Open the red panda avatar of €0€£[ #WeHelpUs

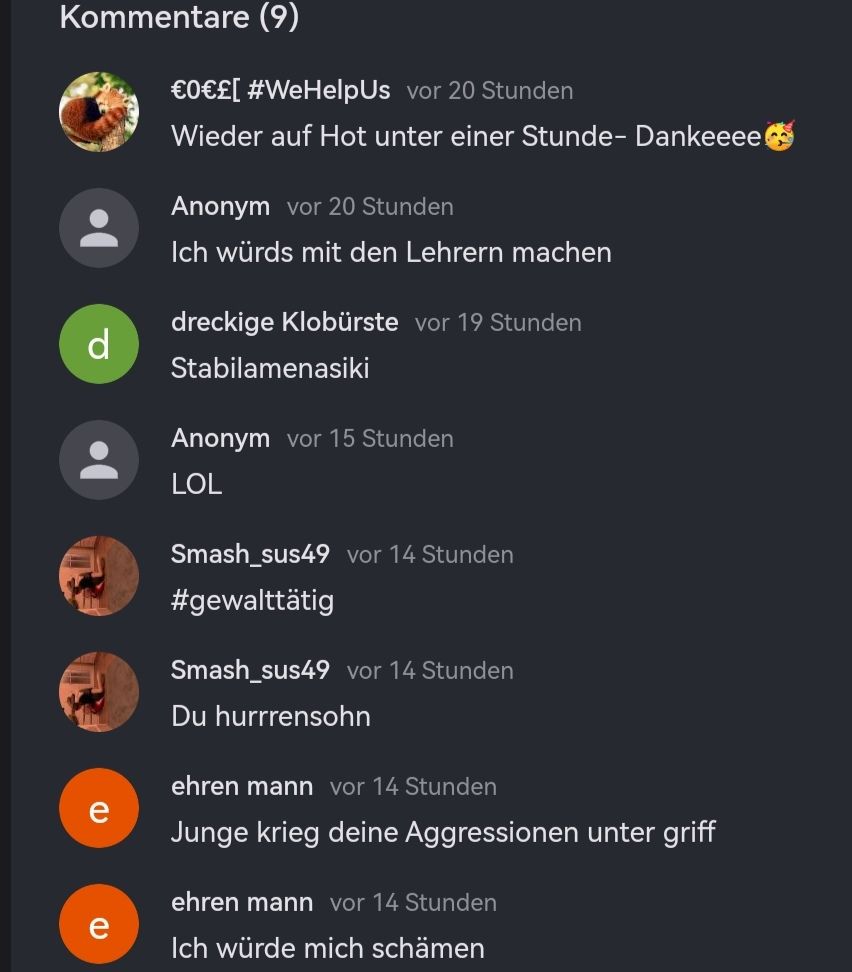tap(99, 112)
